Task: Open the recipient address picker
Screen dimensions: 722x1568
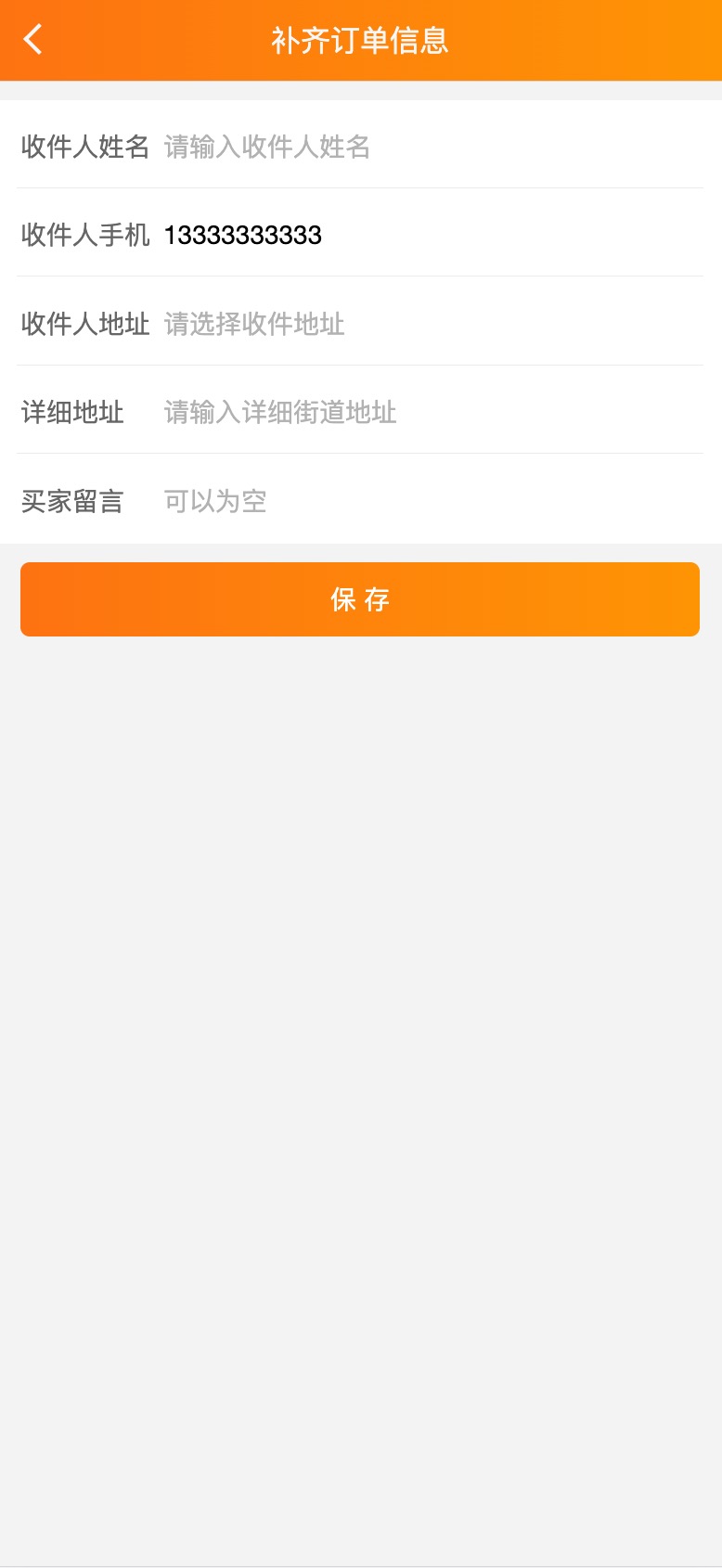Action: pyautogui.click(x=427, y=324)
